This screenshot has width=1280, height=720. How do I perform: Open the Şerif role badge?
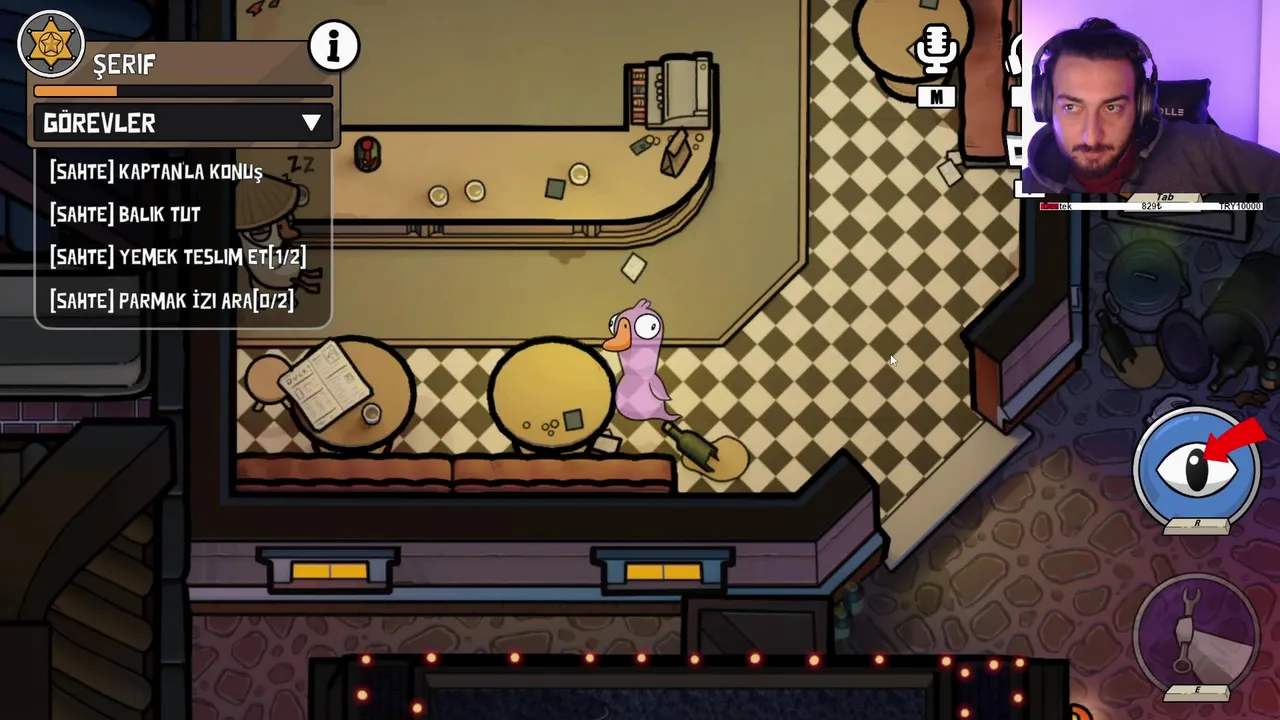tap(51, 45)
